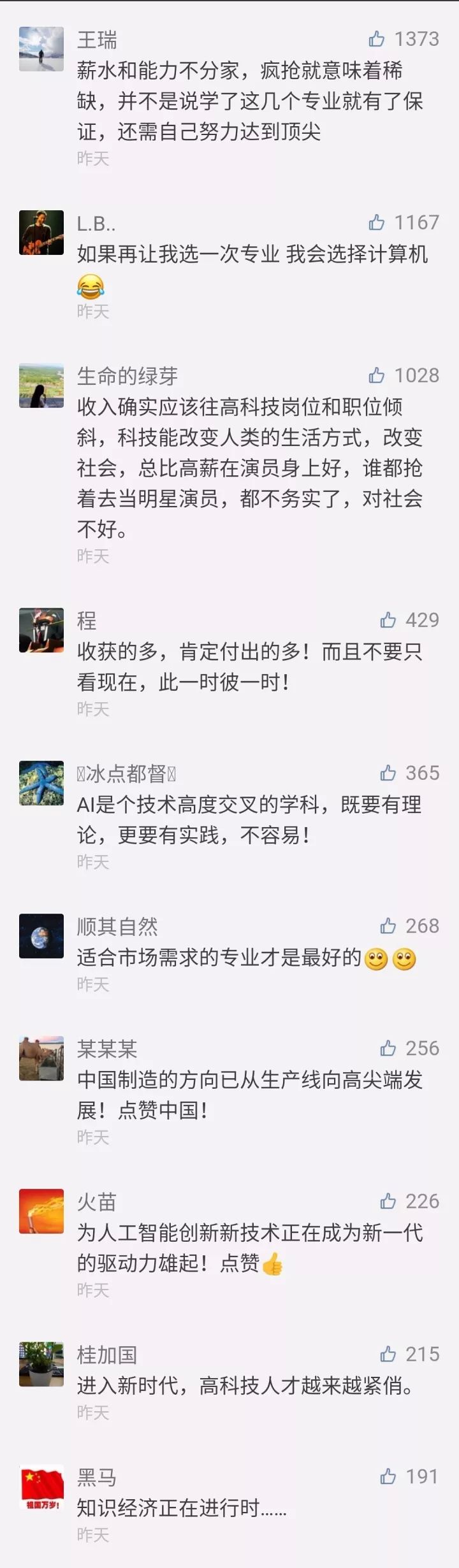Like 王瑞's comment
This screenshot has height=1568, width=459.
click(377, 40)
